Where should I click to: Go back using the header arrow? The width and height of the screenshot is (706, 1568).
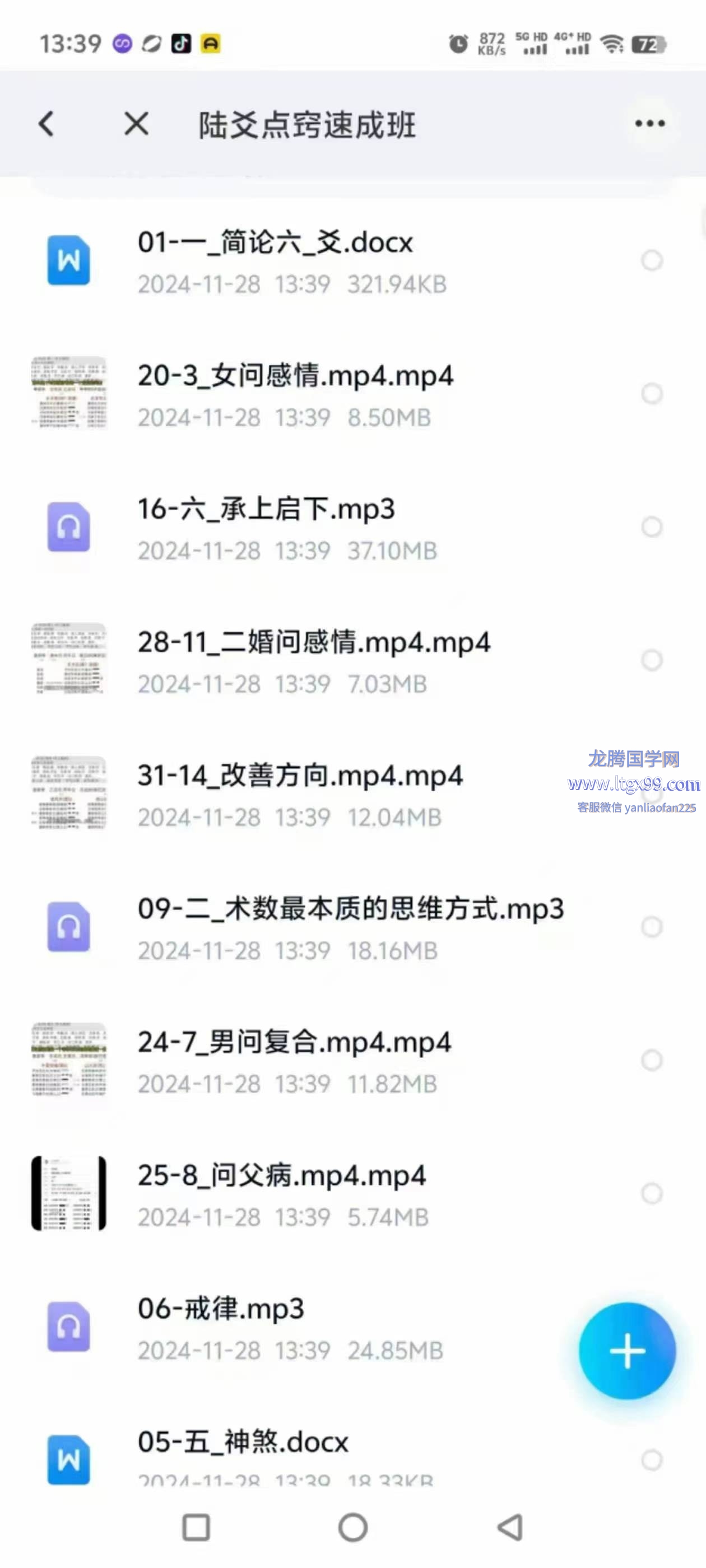[47, 124]
